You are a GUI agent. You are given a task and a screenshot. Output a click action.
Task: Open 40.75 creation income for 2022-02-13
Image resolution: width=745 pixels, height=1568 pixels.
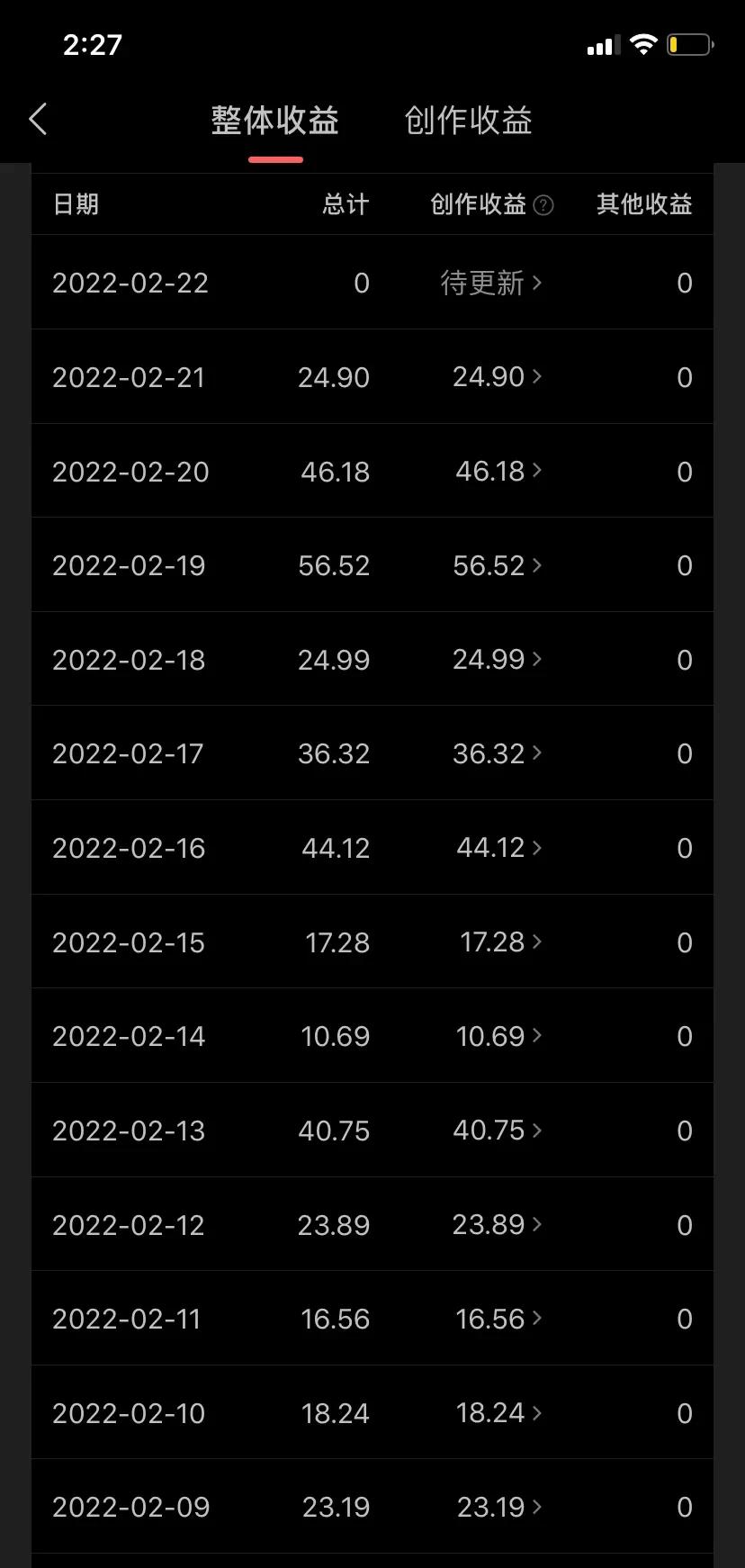point(497,1130)
